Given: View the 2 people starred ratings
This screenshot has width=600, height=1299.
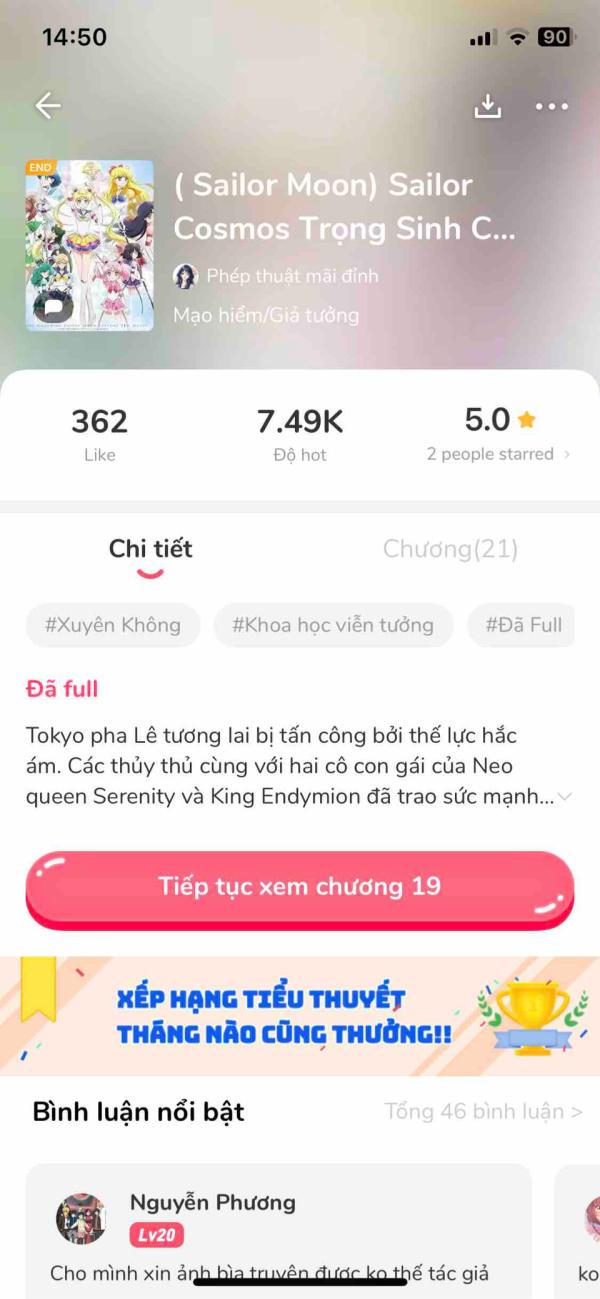Looking at the screenshot, I should (x=498, y=454).
